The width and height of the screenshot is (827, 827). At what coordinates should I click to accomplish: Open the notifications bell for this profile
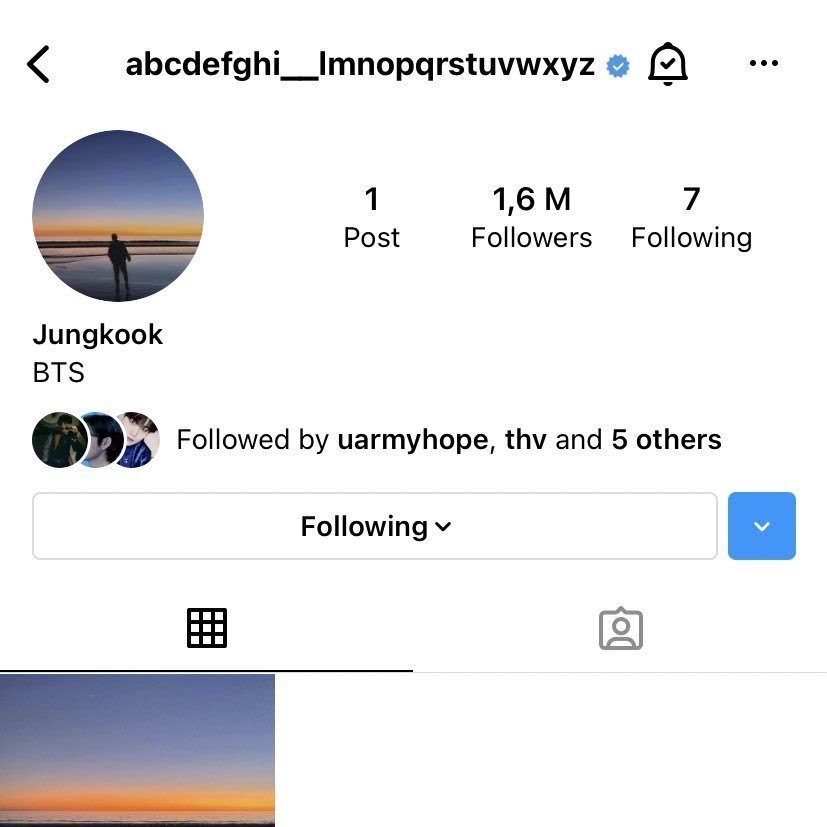click(x=667, y=65)
